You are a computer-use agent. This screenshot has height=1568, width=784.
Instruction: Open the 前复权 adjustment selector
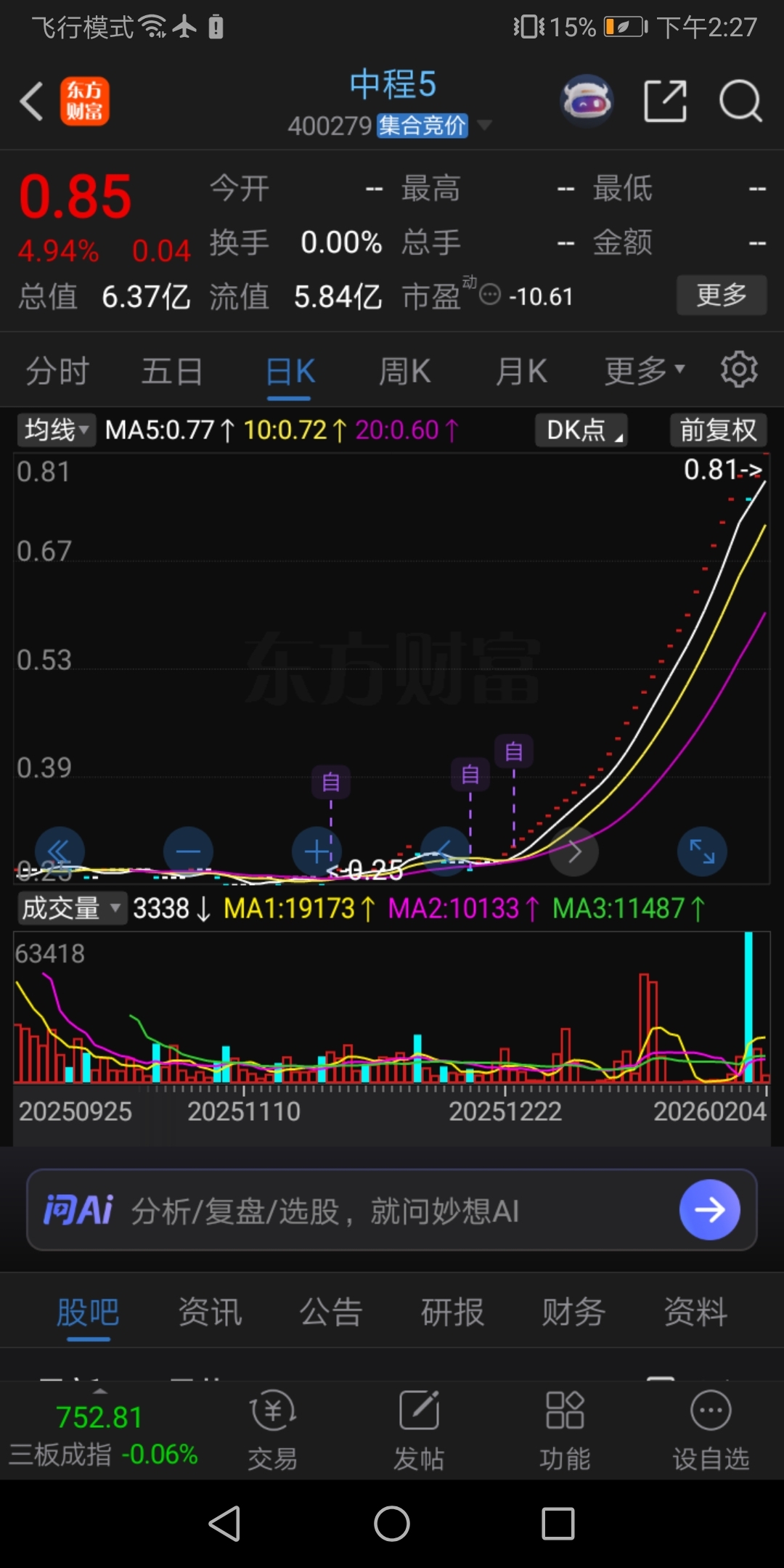(718, 430)
